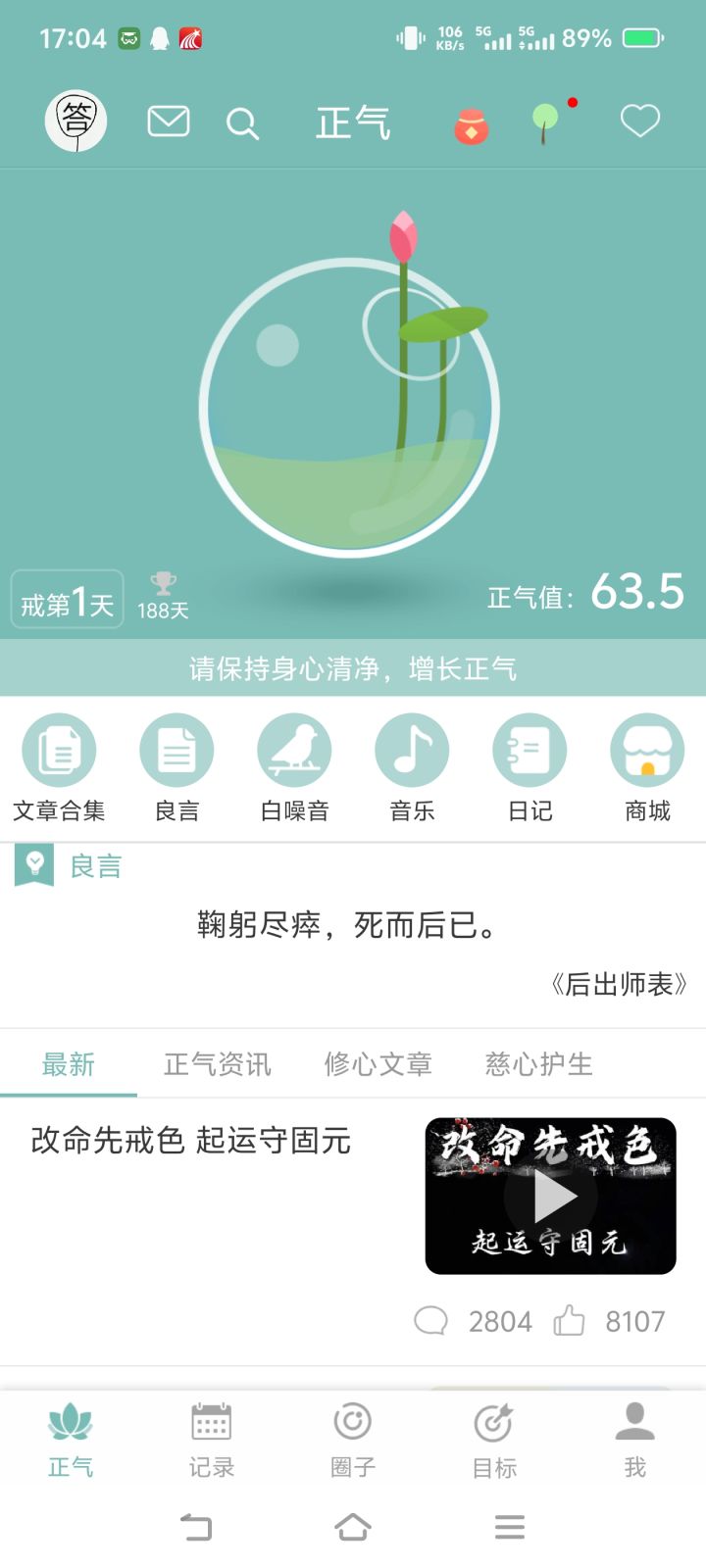Toggle the heart favorite icon

pyautogui.click(x=639, y=121)
